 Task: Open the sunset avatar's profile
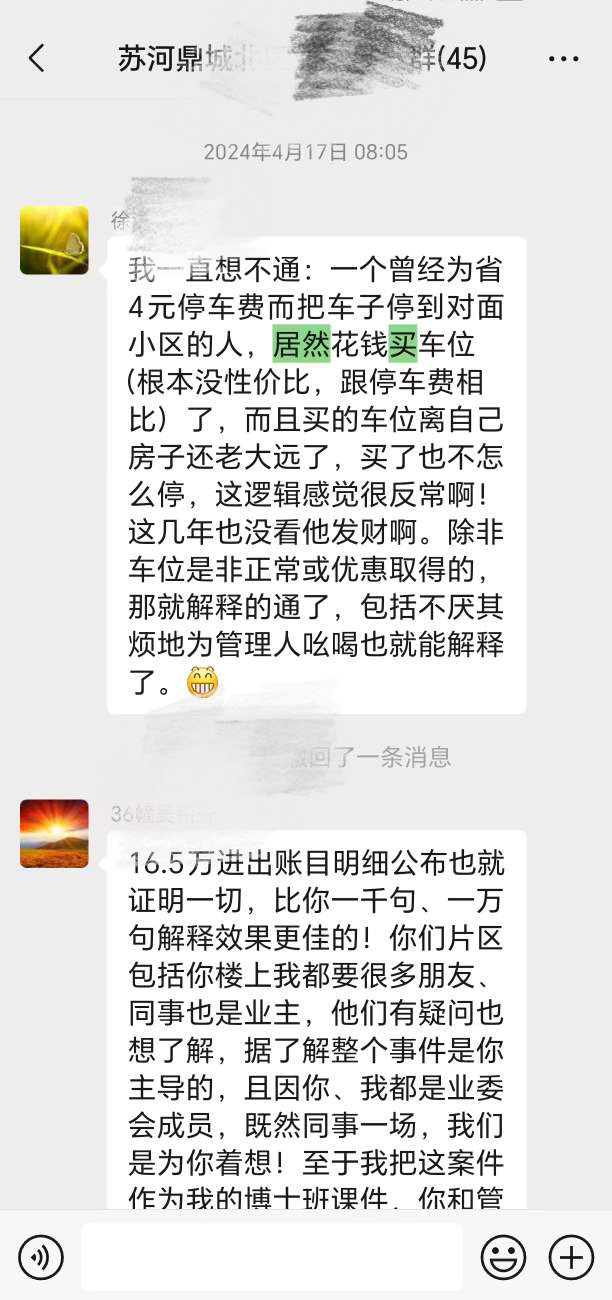pos(54,833)
